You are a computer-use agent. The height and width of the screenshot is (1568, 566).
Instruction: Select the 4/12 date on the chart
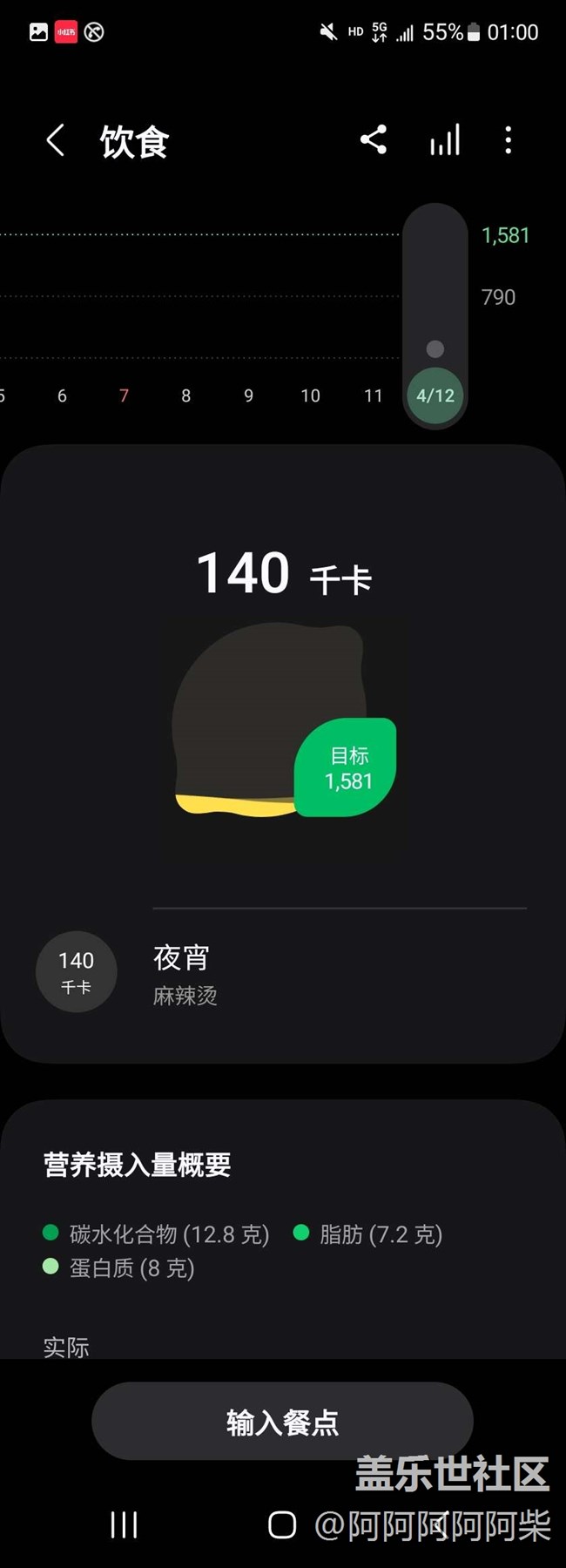435,395
